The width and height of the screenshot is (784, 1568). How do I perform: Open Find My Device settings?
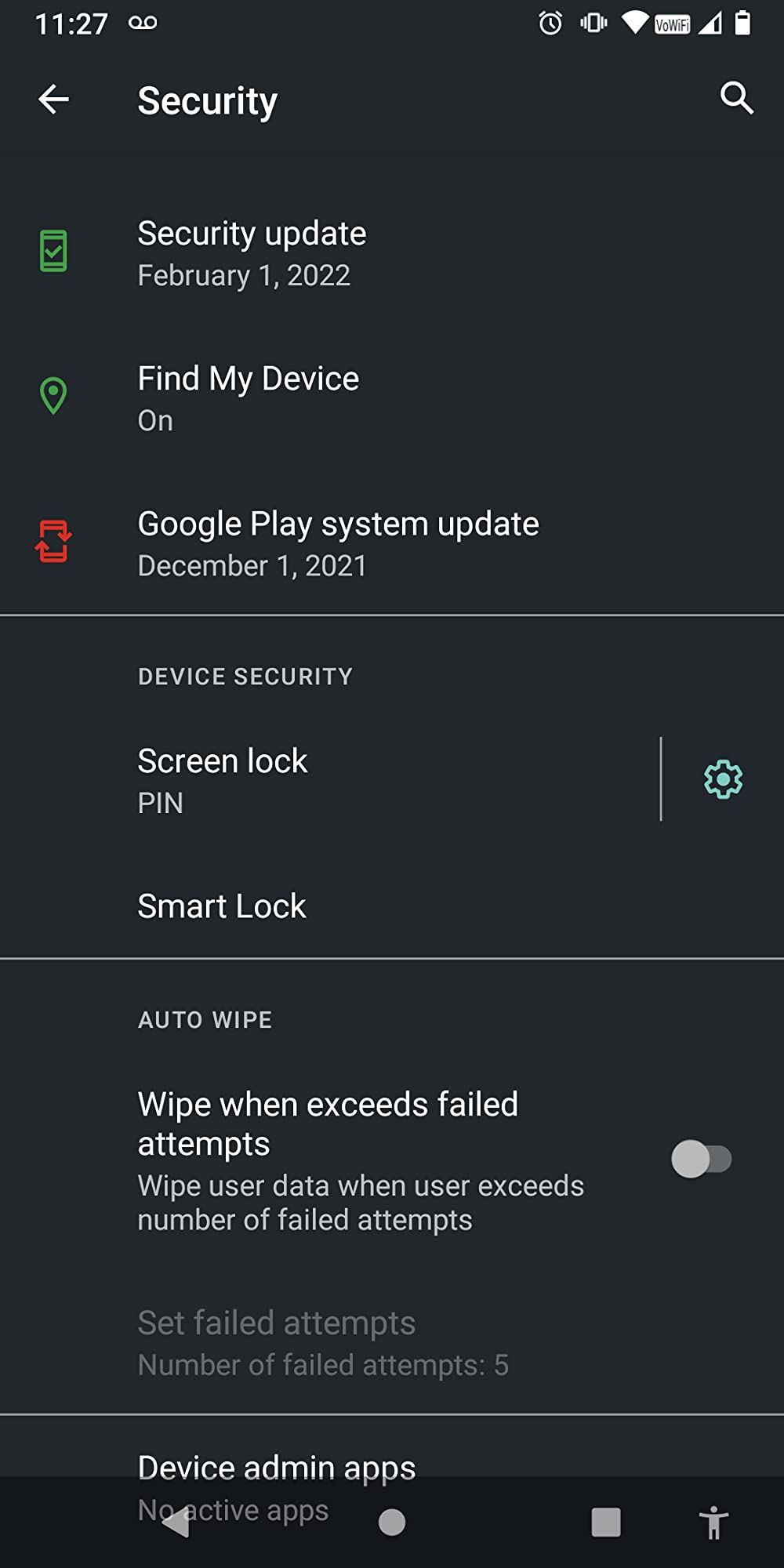(x=248, y=398)
